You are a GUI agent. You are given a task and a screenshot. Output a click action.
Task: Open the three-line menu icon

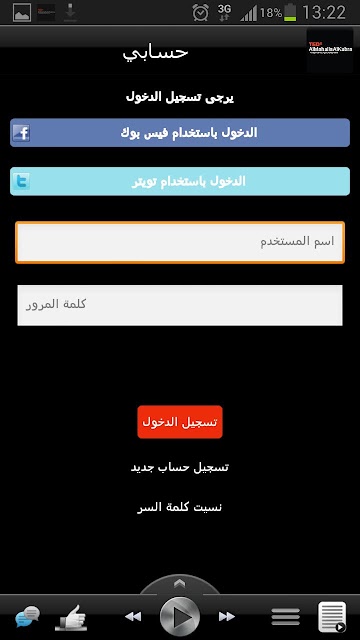pyautogui.click(x=286, y=617)
